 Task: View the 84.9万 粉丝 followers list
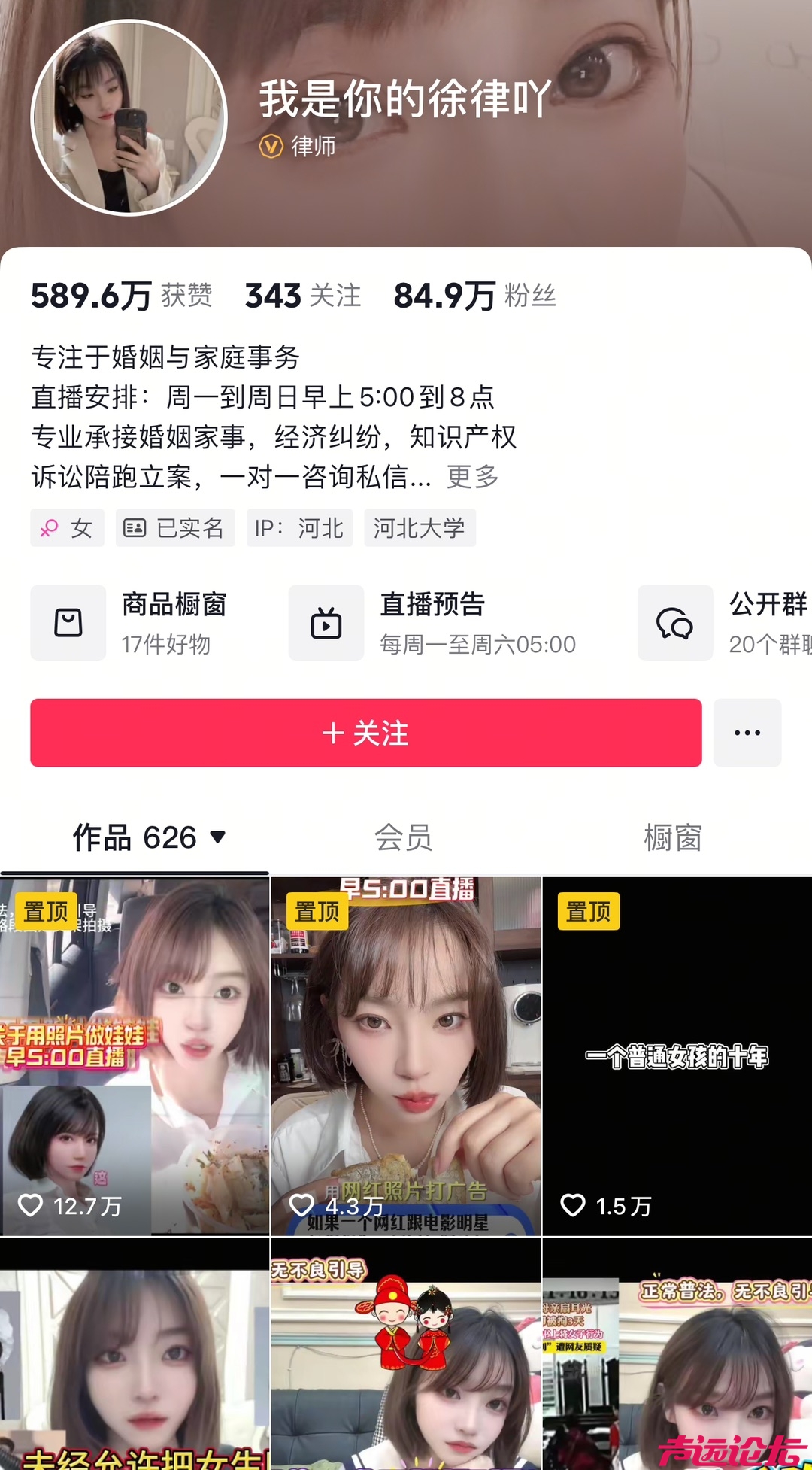point(474,296)
